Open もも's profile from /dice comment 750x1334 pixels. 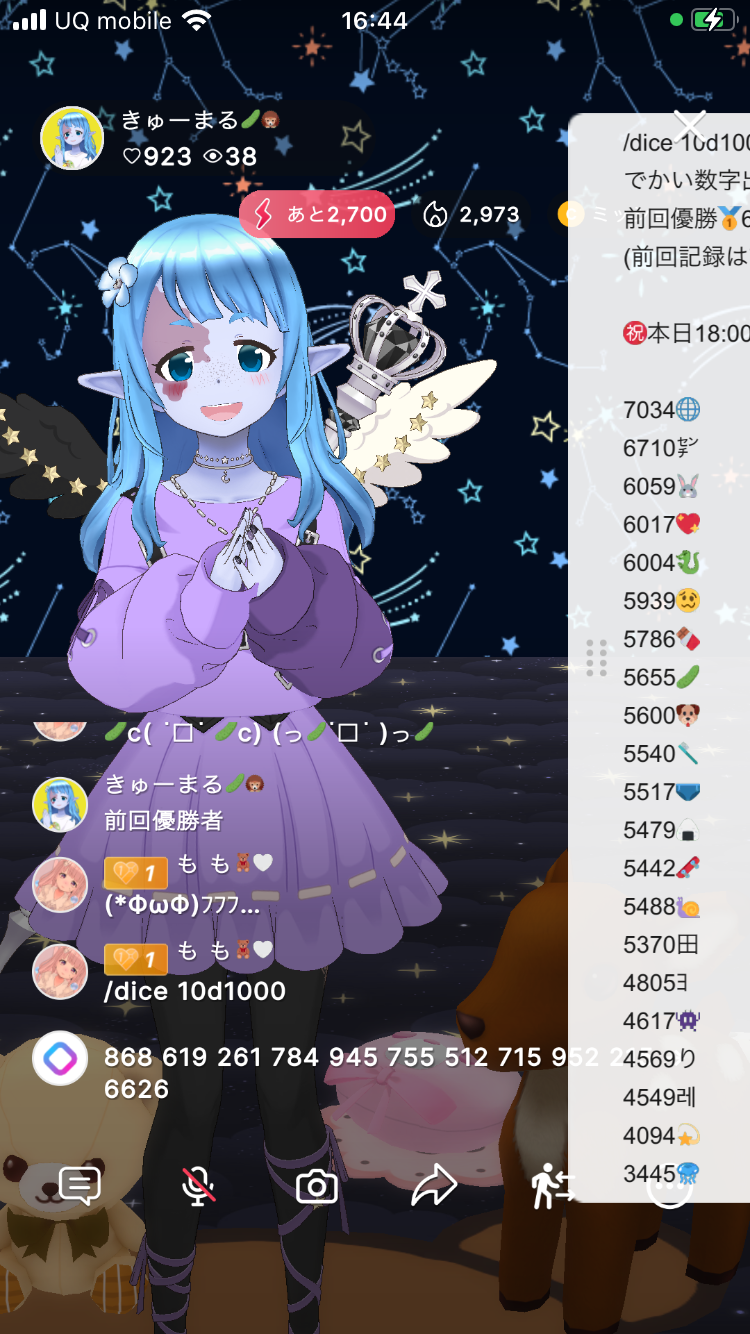pyautogui.click(x=60, y=971)
